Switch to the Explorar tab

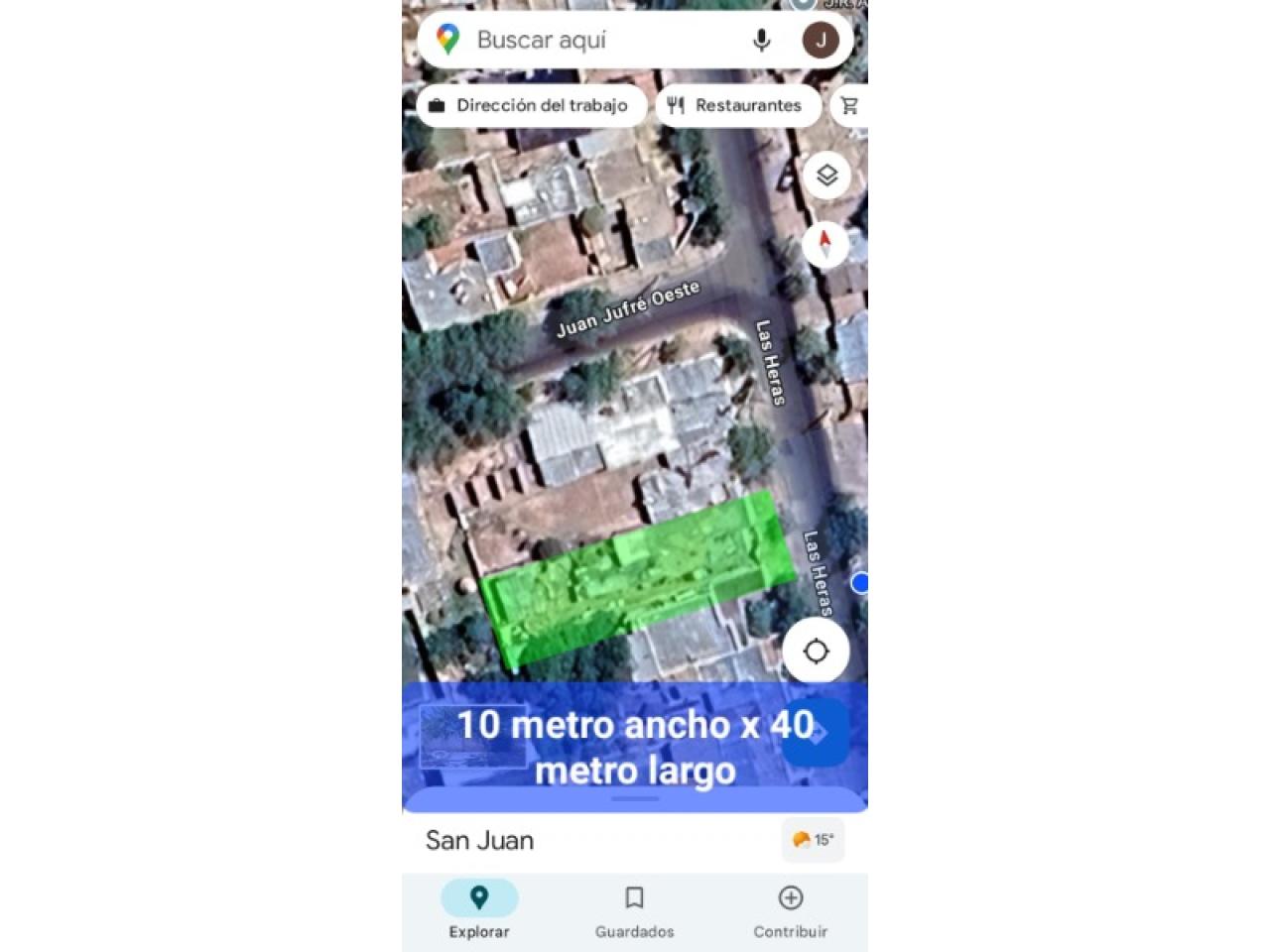[x=479, y=910]
